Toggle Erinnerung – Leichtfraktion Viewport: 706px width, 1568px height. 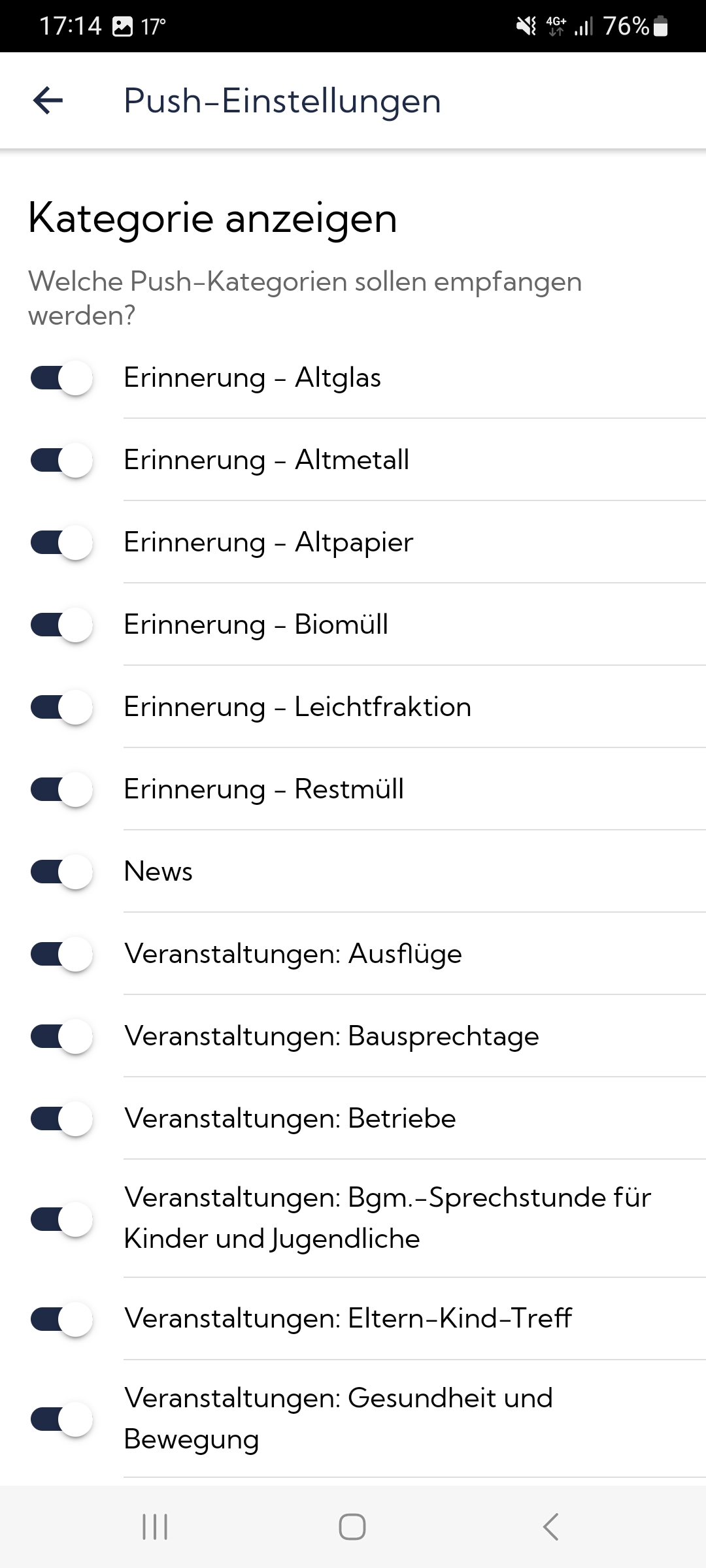(61, 707)
